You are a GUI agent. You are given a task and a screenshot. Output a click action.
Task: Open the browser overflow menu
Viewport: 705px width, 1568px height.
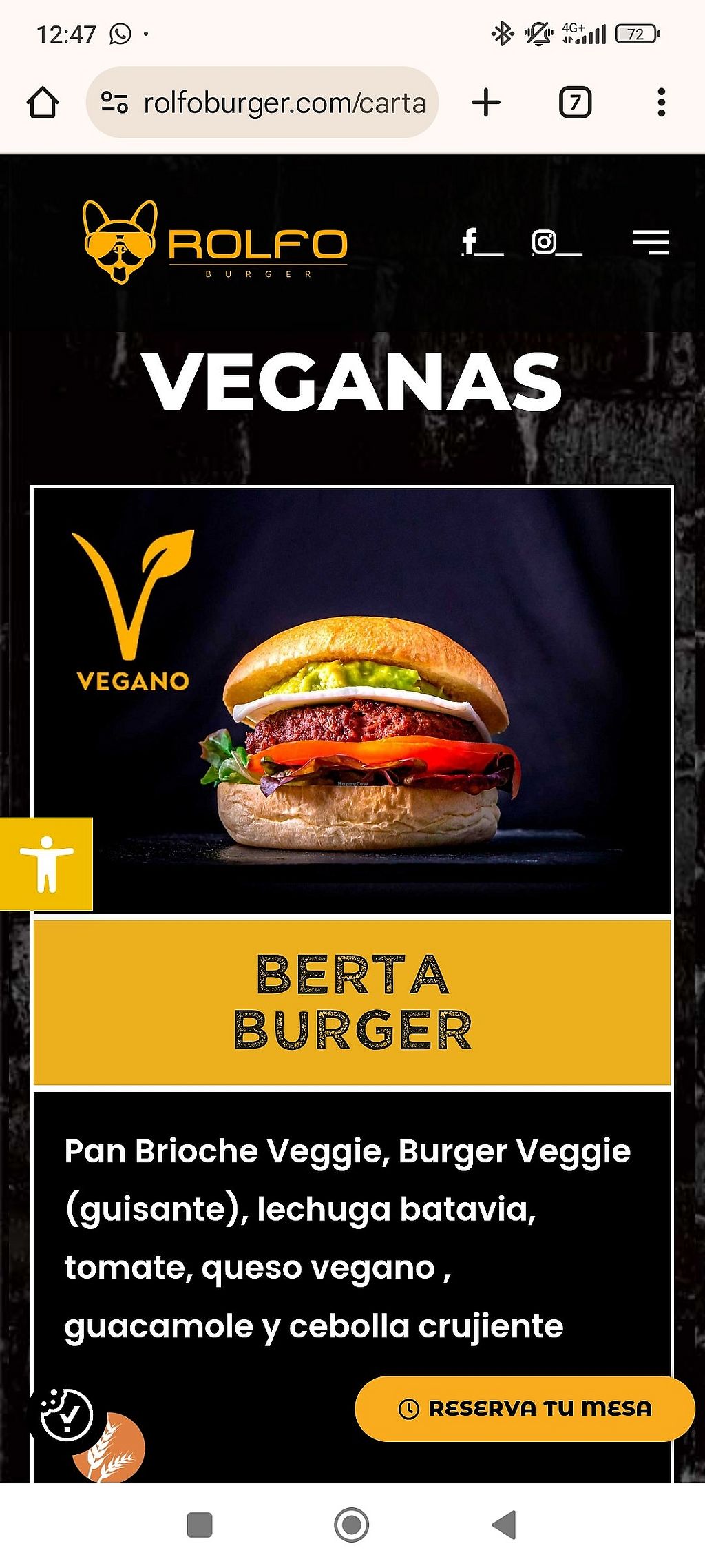[661, 103]
